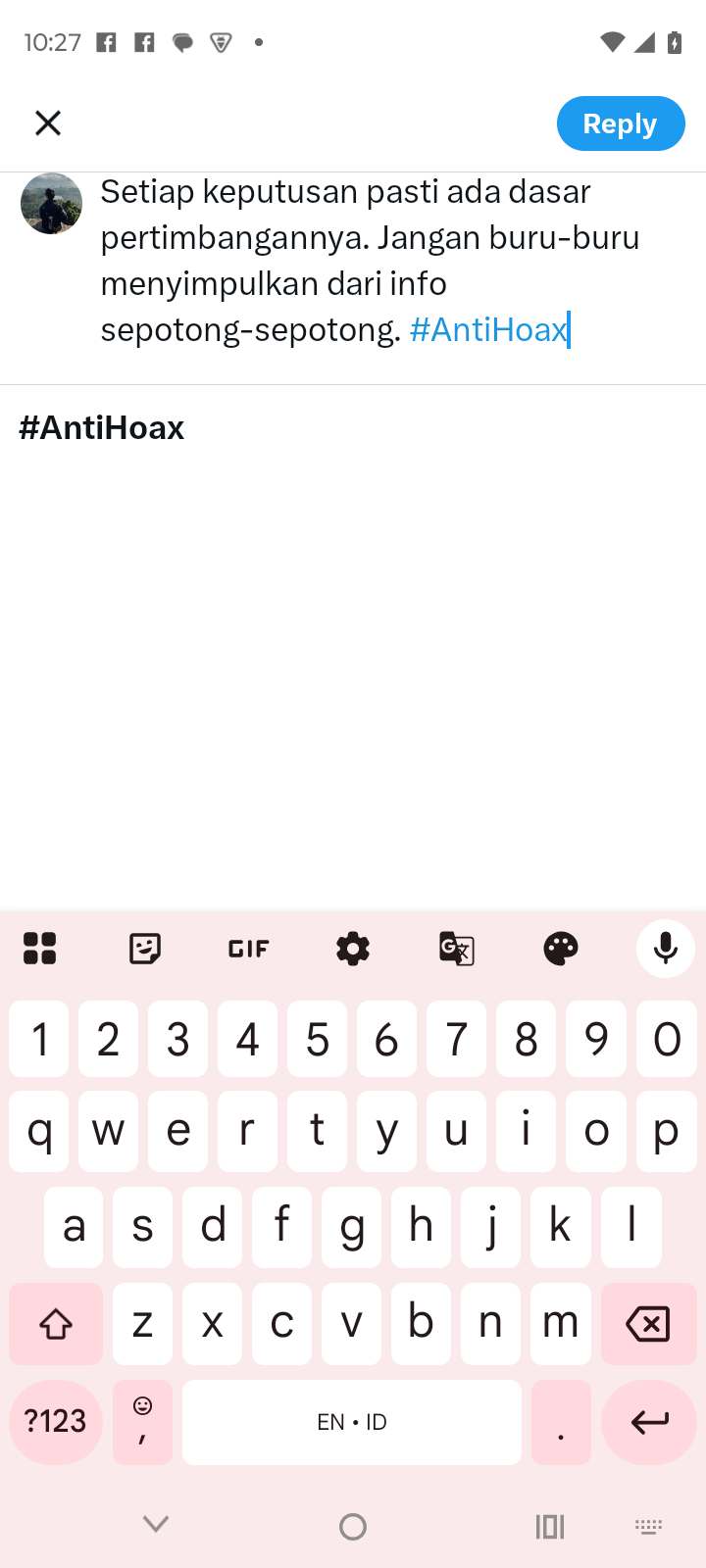Post the reply with the Reply button

(620, 123)
